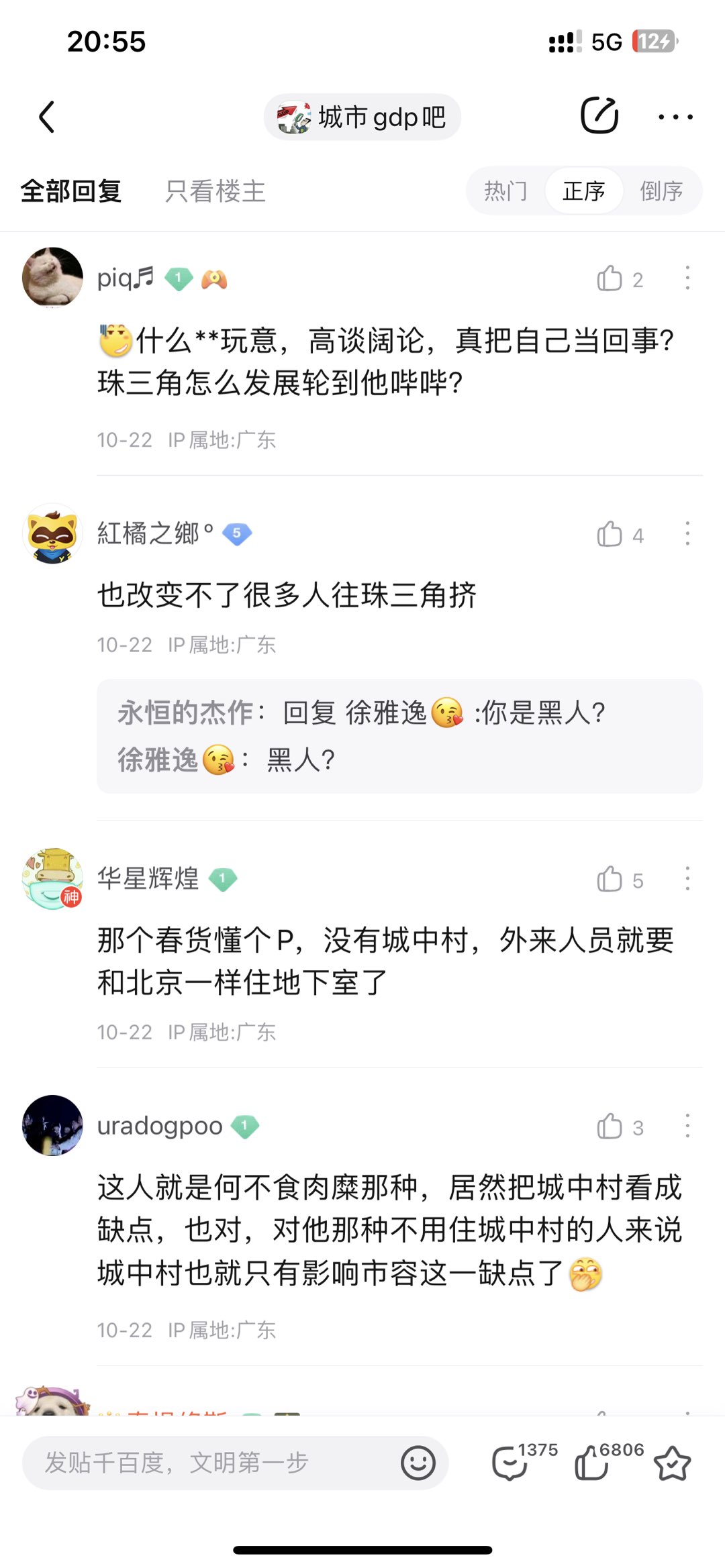The height and width of the screenshot is (1568, 725).
Task: Sort replies by 热门
Action: point(505,191)
